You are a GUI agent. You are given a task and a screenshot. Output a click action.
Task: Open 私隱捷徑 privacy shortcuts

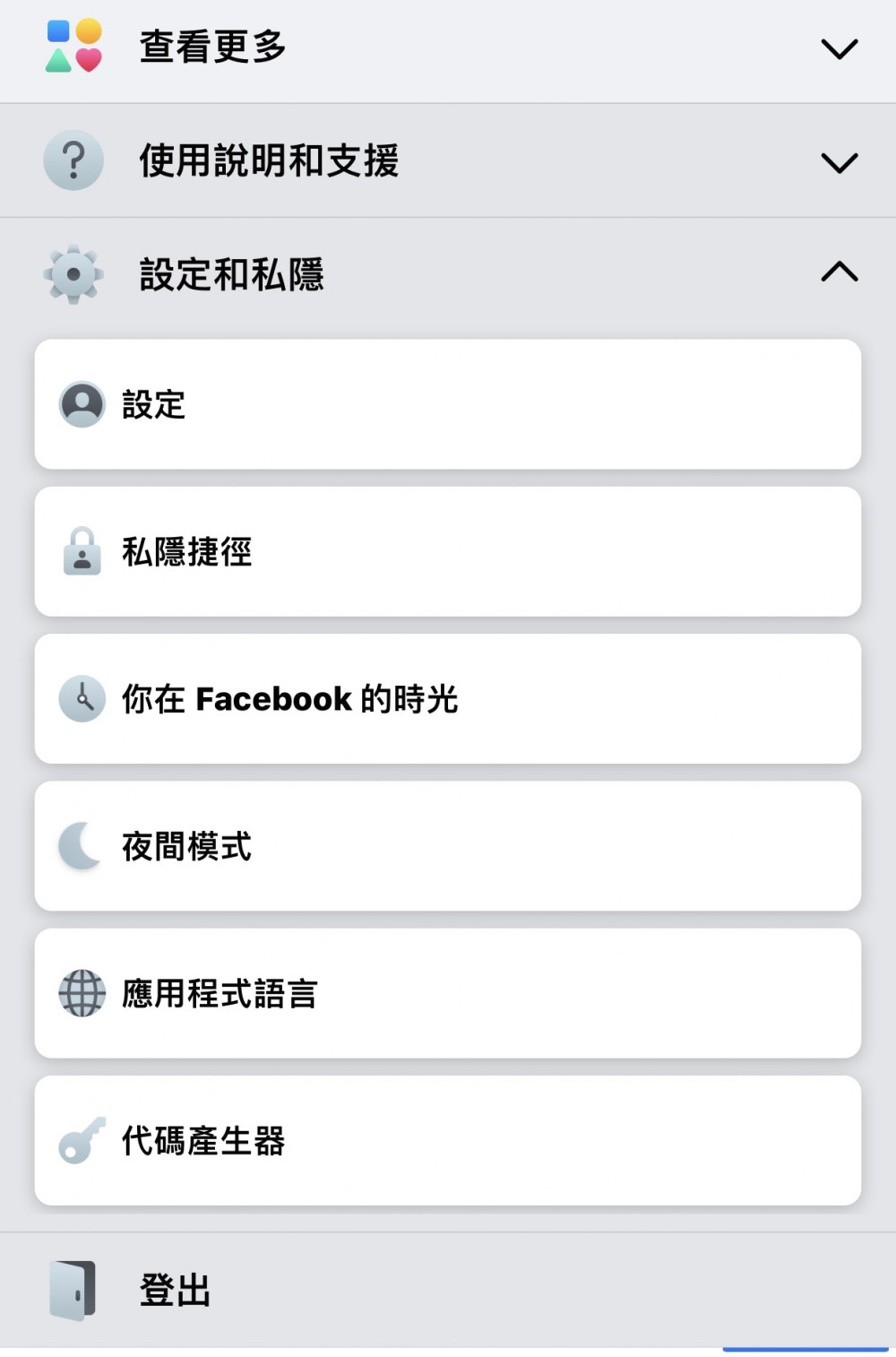point(447,551)
